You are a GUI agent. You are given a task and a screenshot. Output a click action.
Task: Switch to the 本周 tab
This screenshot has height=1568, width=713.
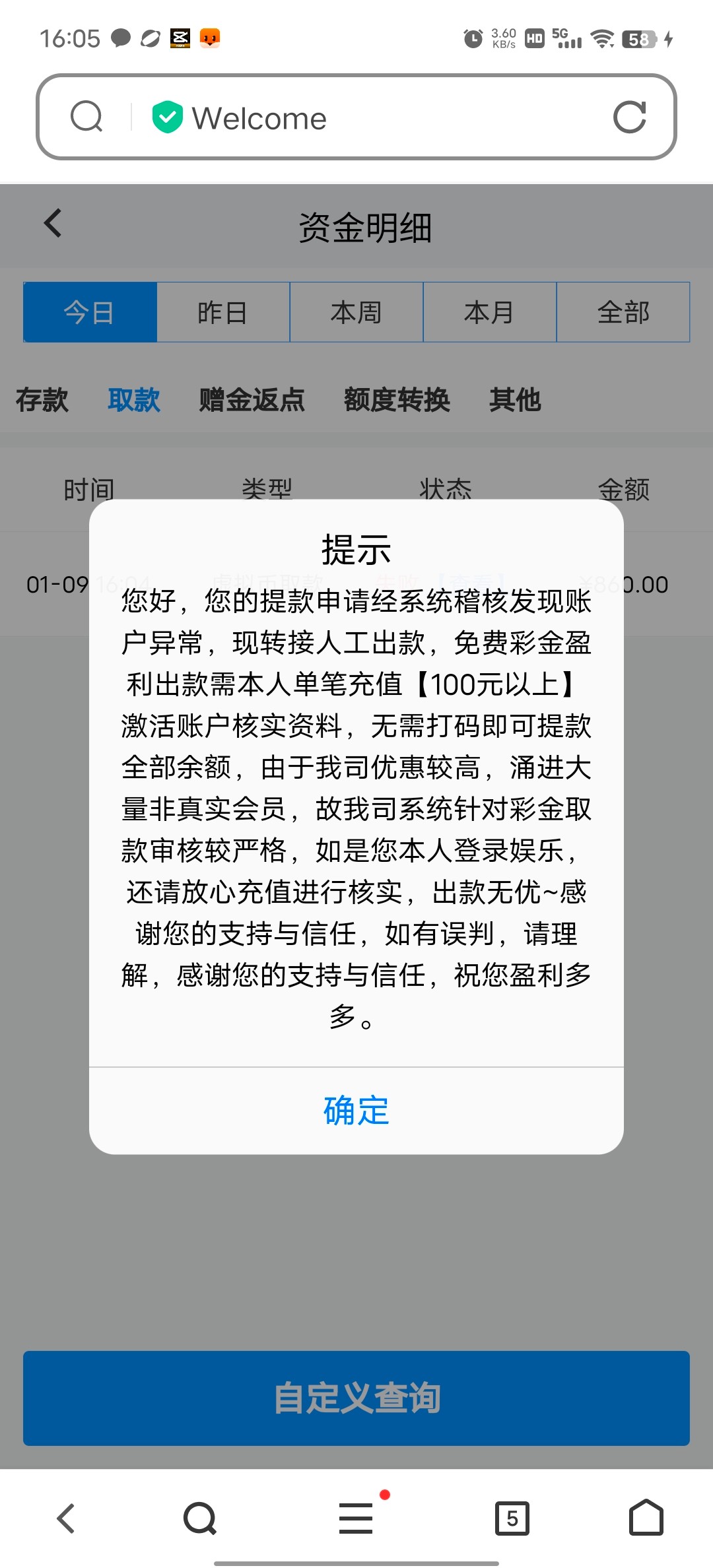pos(356,312)
